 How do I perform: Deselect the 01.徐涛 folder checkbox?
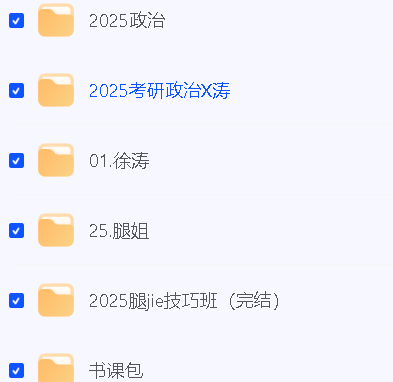(16, 160)
